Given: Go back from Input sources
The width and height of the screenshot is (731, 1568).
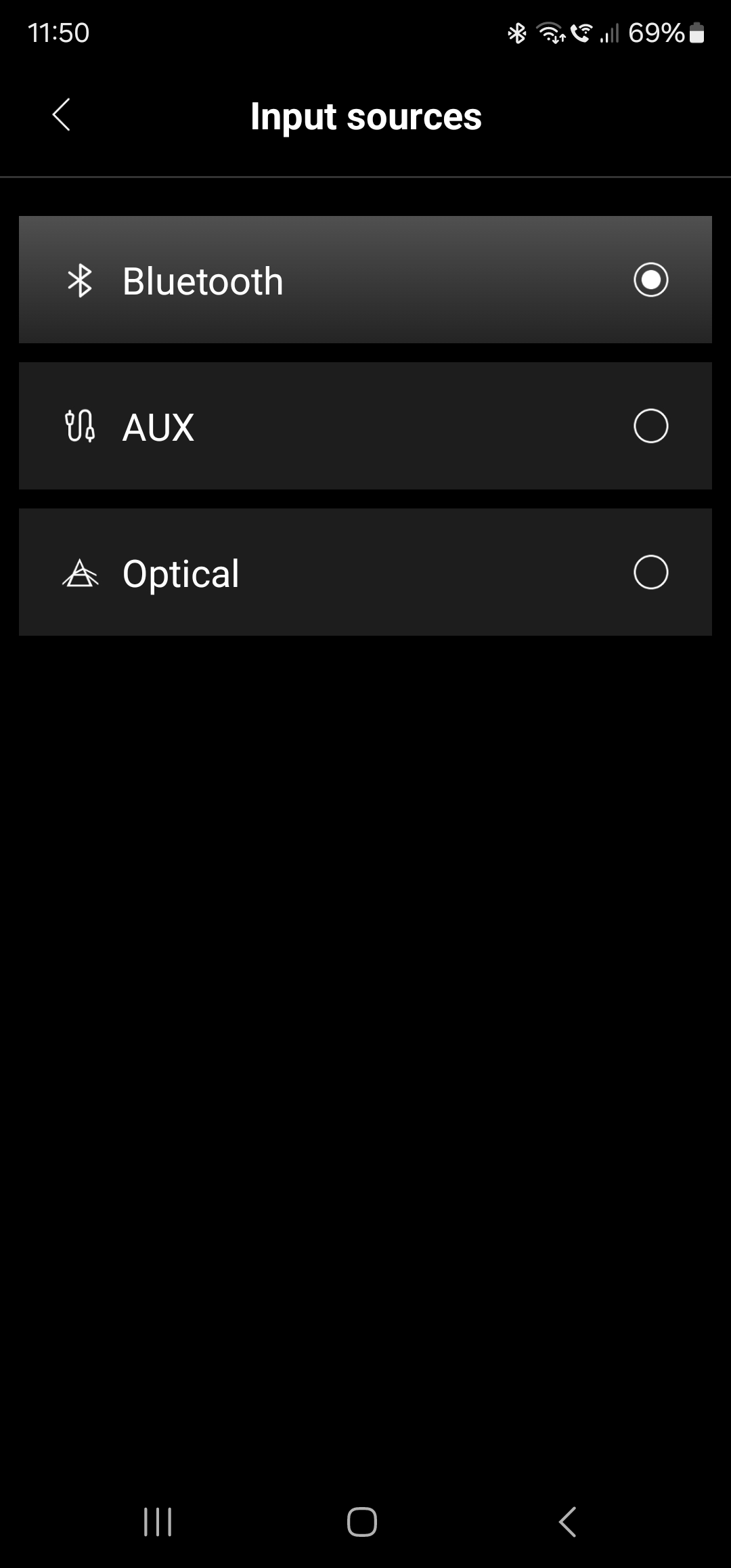Looking at the screenshot, I should pyautogui.click(x=62, y=114).
